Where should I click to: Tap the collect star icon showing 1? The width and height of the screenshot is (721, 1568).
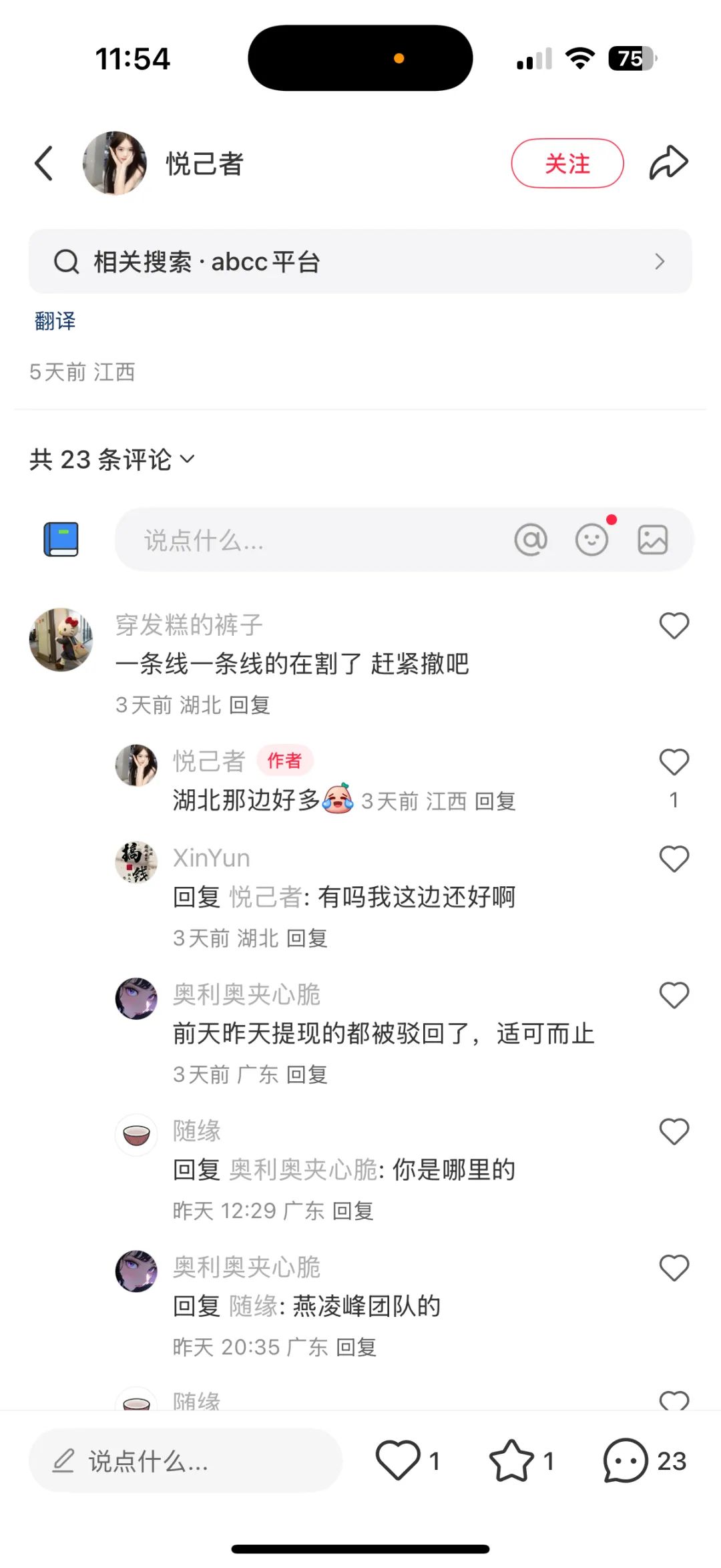(514, 1461)
